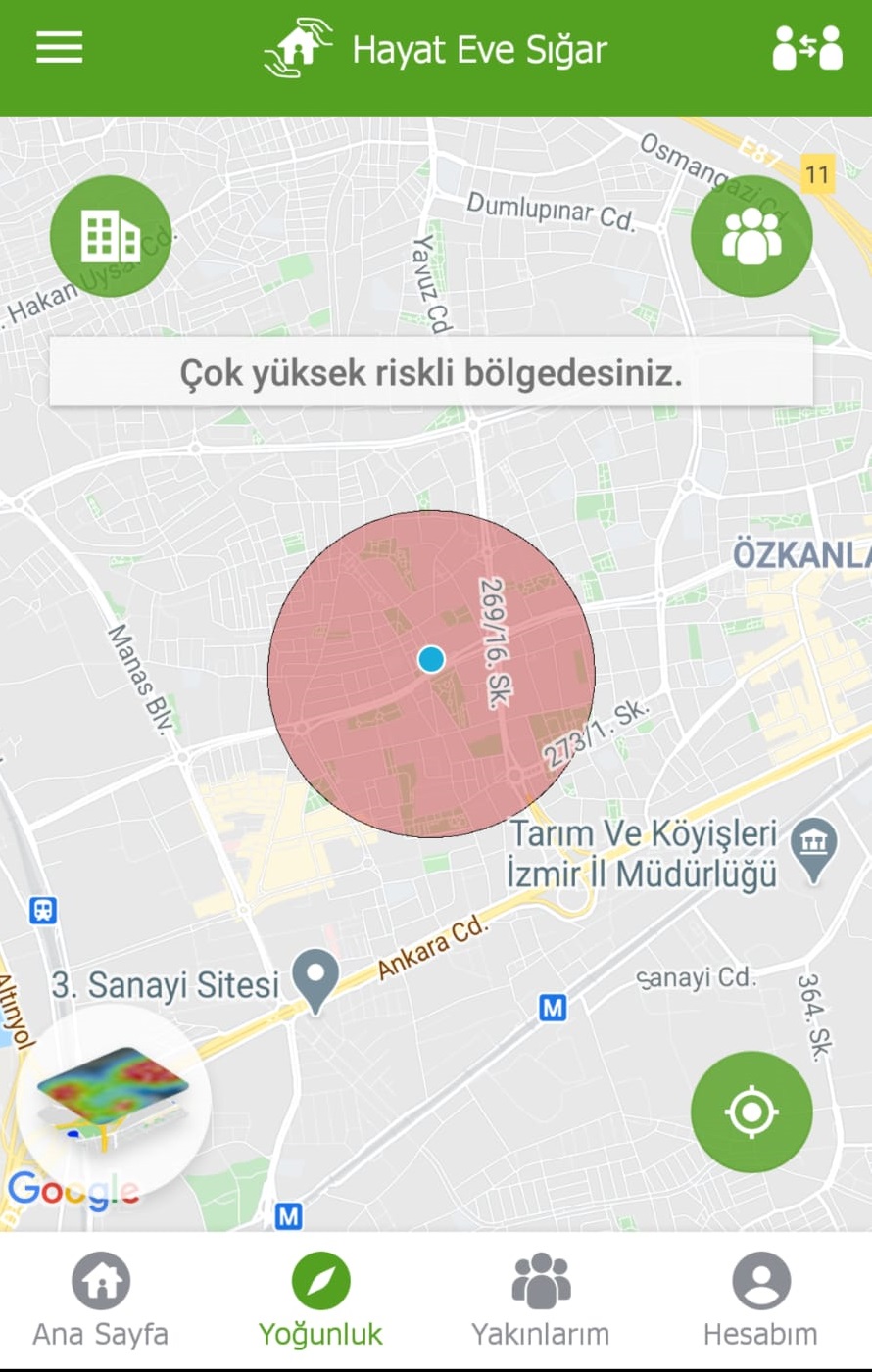Tap the green people group button
Viewport: 872px width, 1372px height.
tap(751, 236)
